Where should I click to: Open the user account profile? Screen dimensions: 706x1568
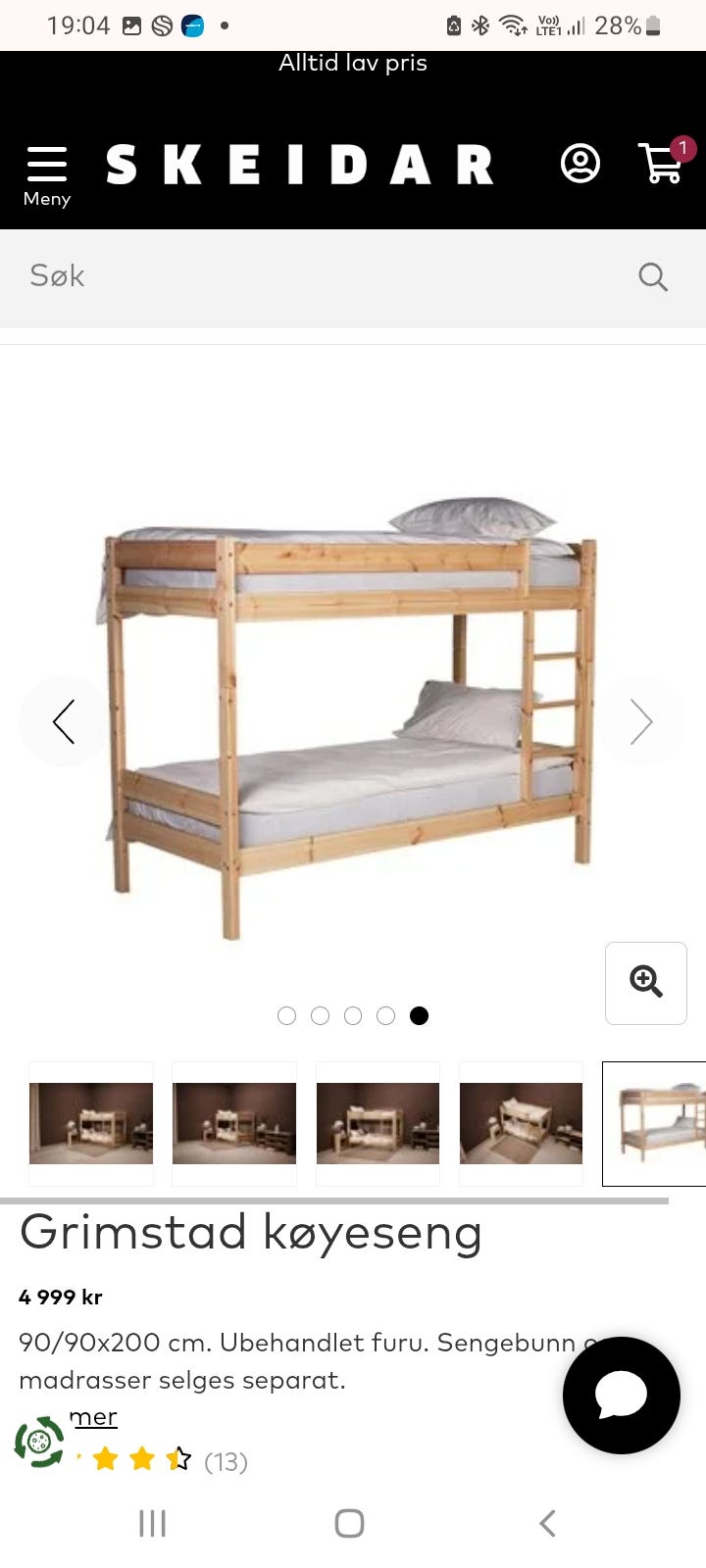point(580,164)
